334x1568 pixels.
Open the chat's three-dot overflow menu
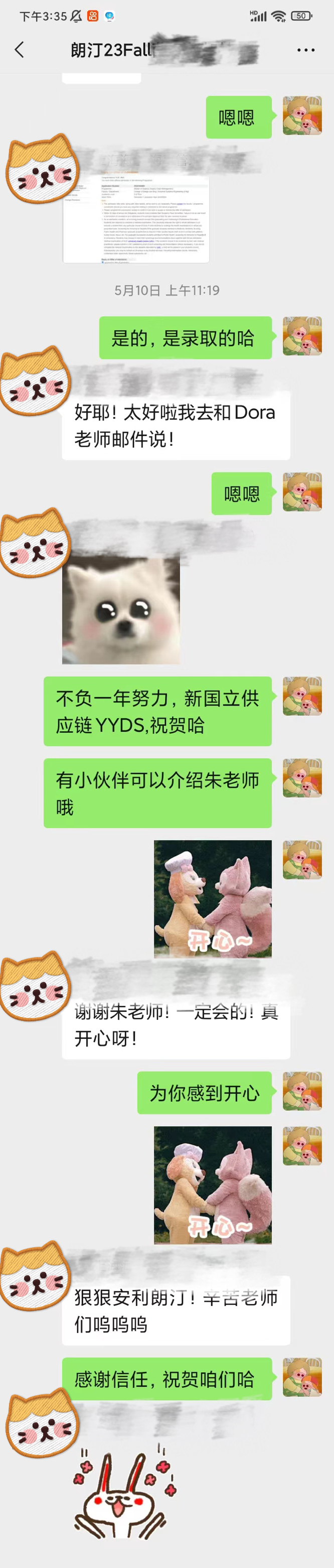(305, 50)
